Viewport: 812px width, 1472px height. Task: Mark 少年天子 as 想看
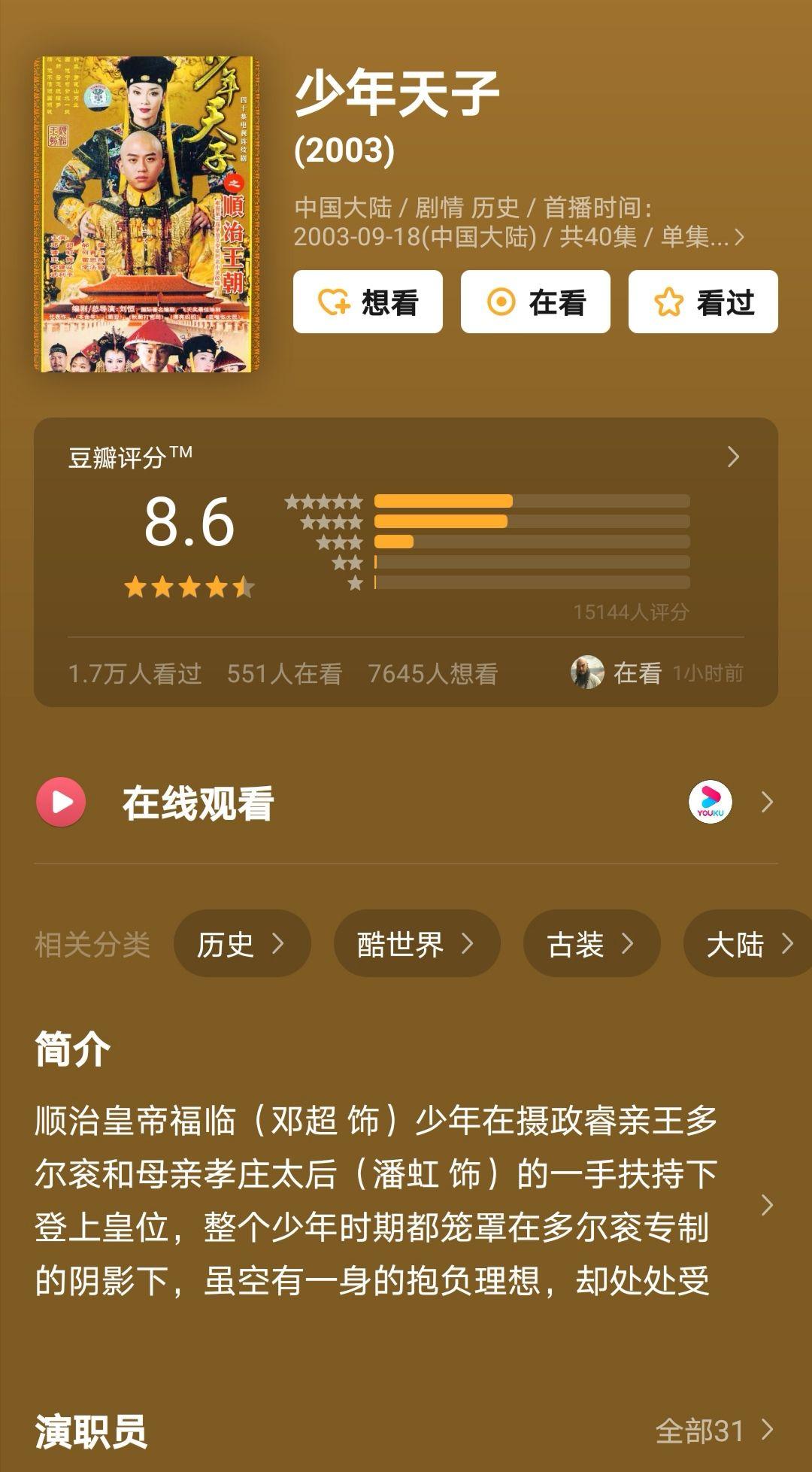pyautogui.click(x=368, y=302)
